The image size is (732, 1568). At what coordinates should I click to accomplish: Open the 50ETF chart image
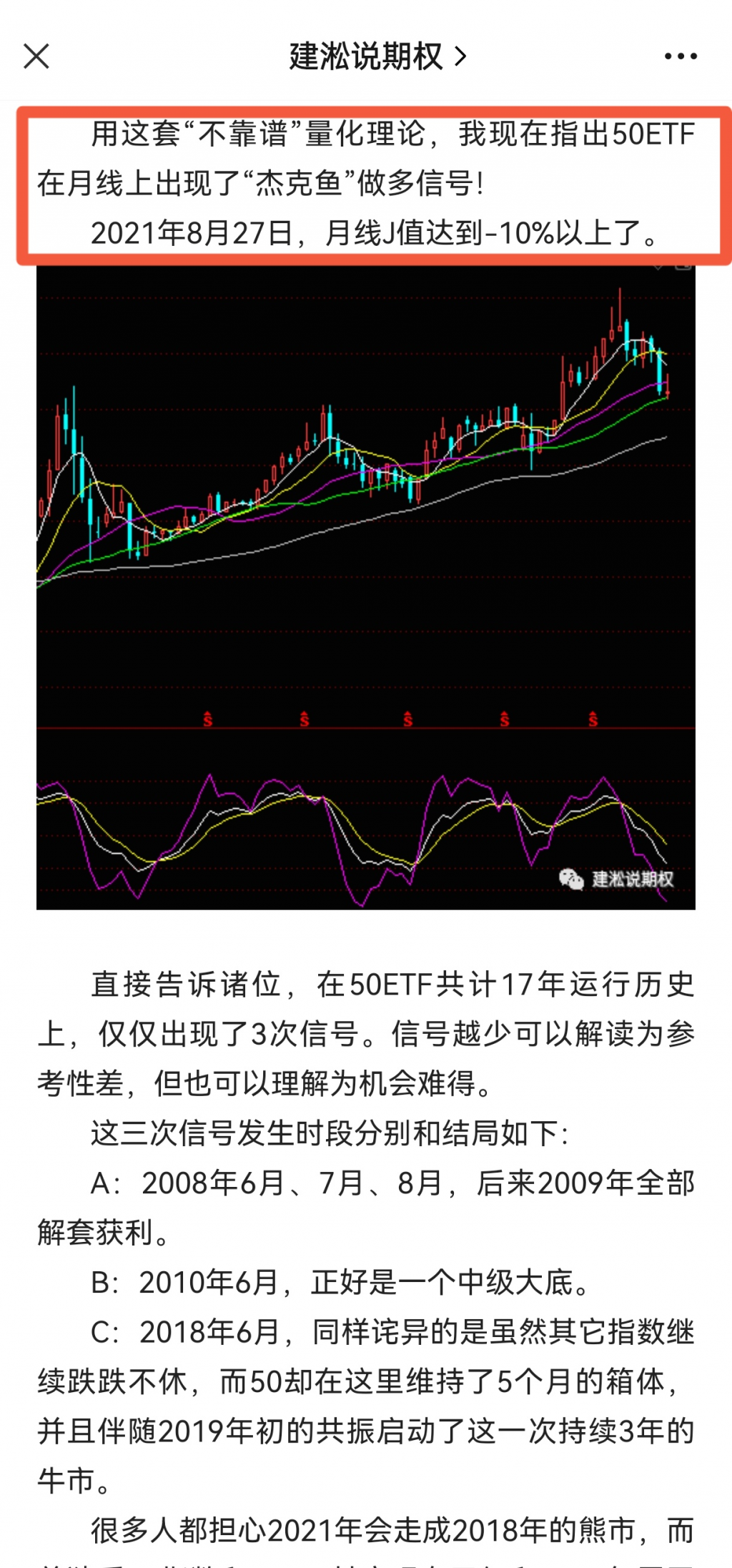click(x=365, y=586)
